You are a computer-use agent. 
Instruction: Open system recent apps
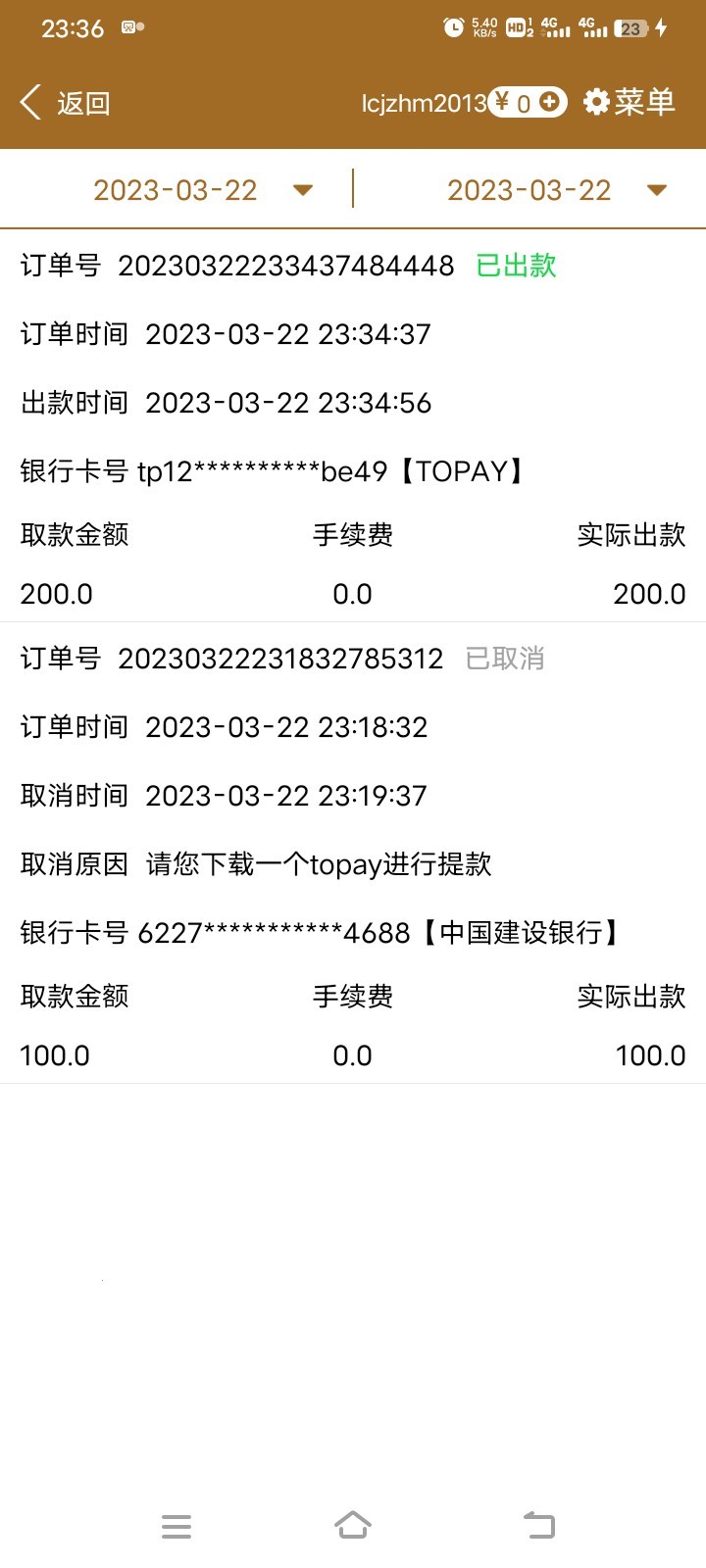click(176, 1525)
